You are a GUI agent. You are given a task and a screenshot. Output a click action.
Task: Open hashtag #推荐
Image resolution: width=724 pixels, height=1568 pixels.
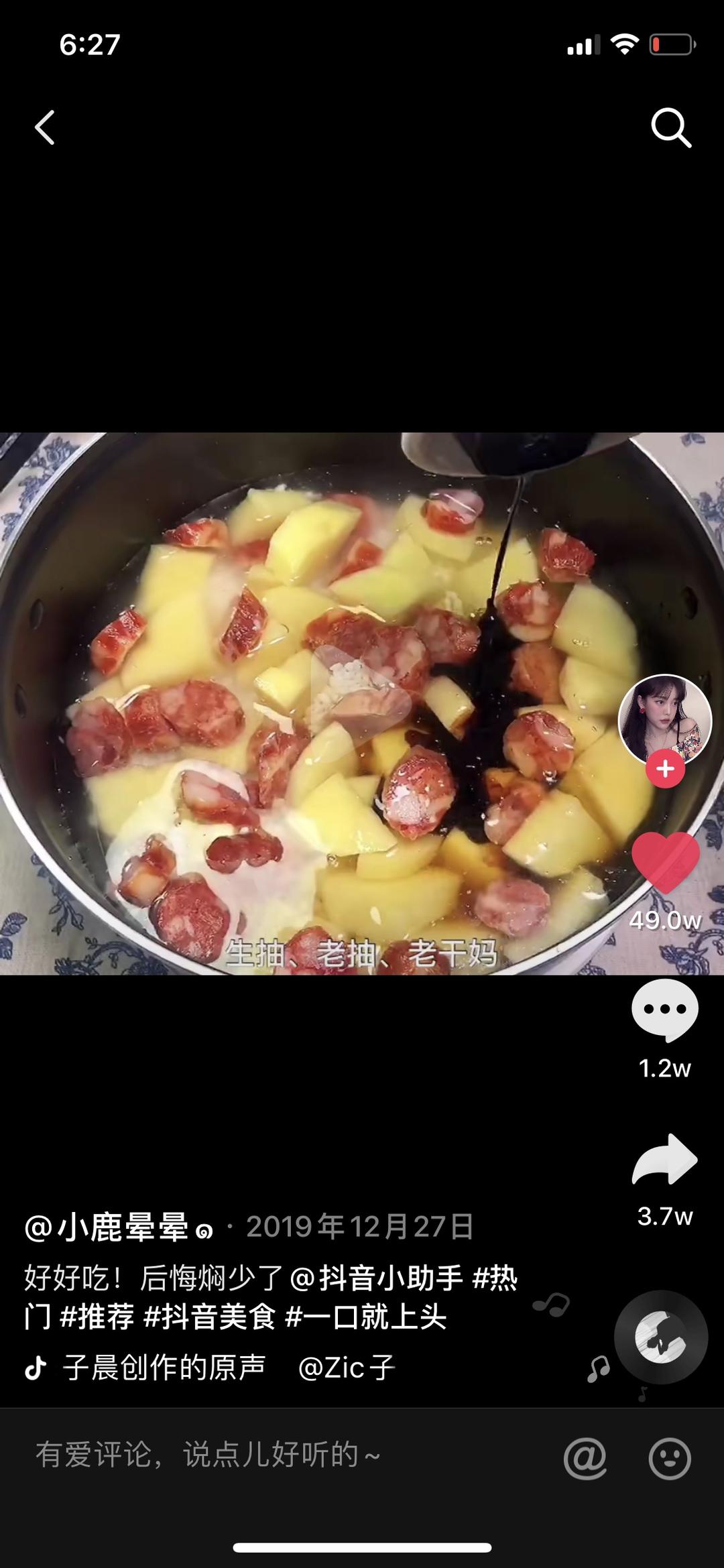[x=97, y=1317]
